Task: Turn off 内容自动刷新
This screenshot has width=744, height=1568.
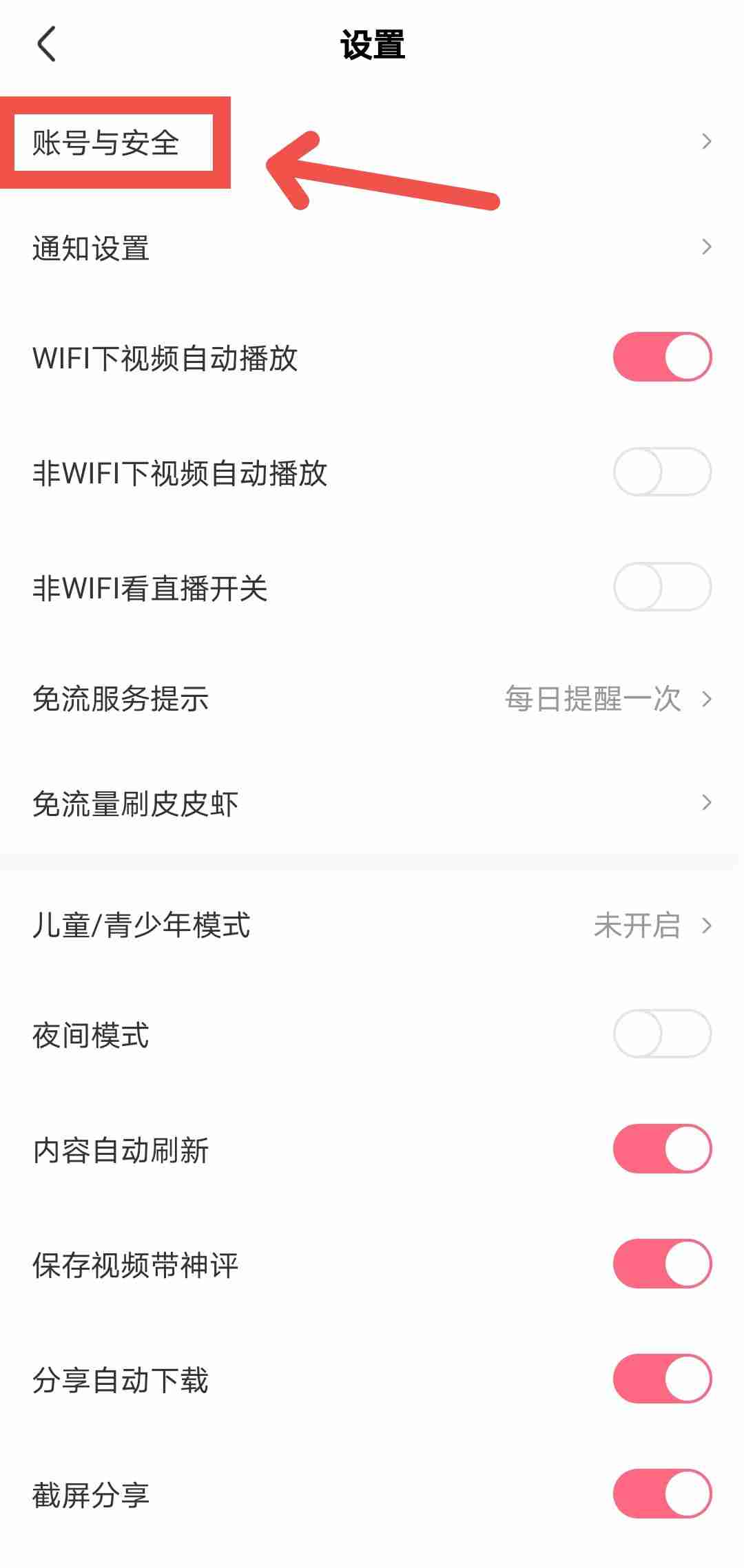Action: (660, 1149)
